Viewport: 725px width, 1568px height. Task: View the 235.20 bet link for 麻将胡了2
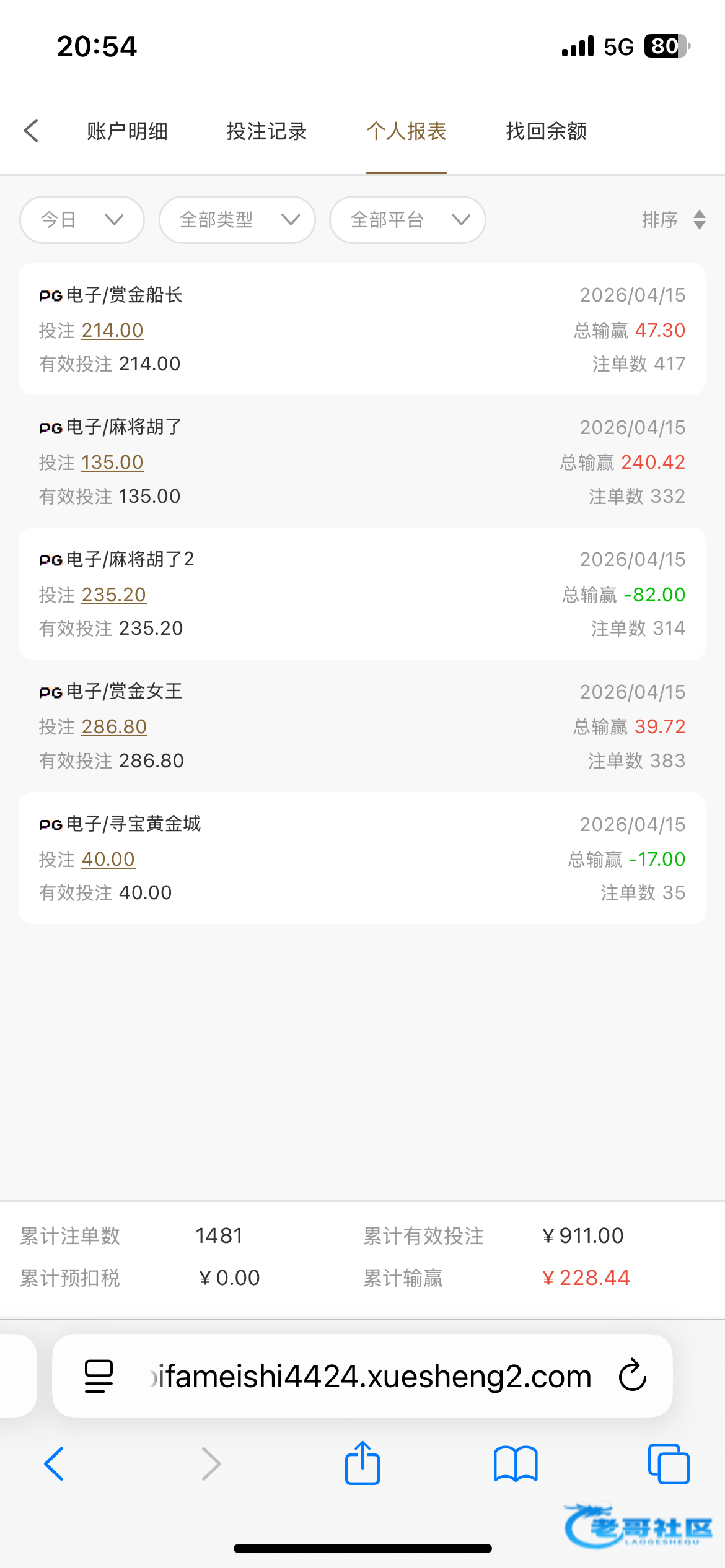[x=113, y=595]
